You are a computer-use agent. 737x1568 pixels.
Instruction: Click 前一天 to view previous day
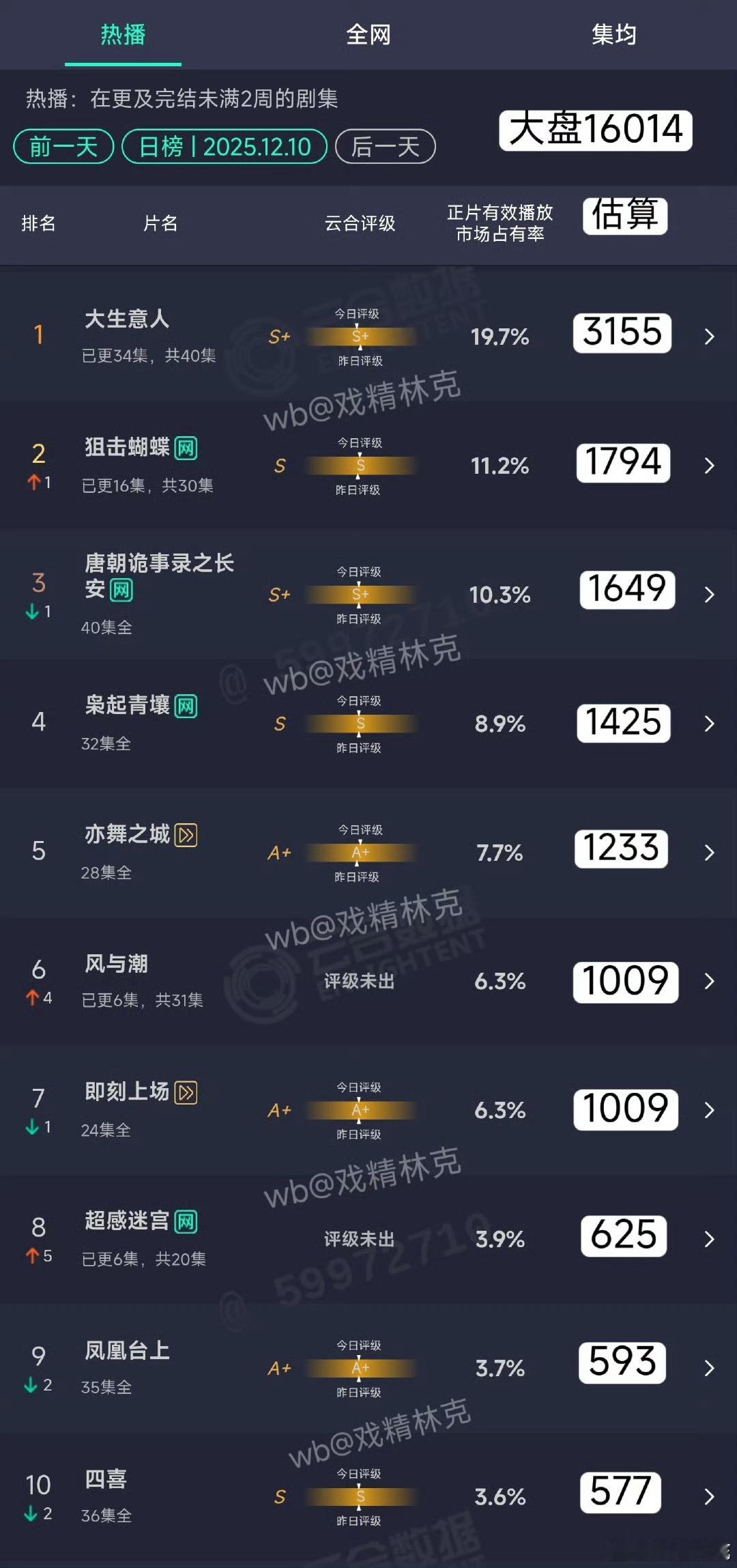(x=63, y=146)
